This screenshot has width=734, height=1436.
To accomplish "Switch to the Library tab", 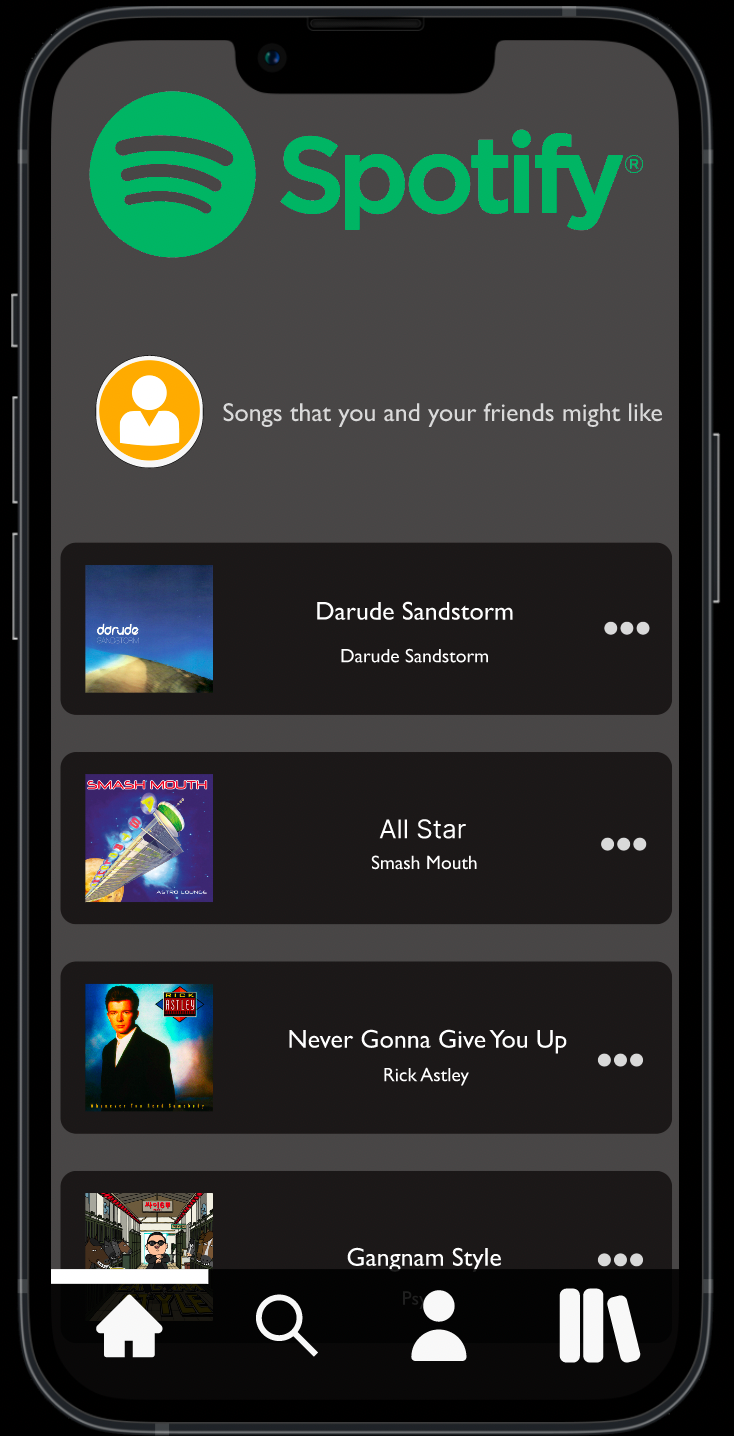I will click(x=599, y=1326).
